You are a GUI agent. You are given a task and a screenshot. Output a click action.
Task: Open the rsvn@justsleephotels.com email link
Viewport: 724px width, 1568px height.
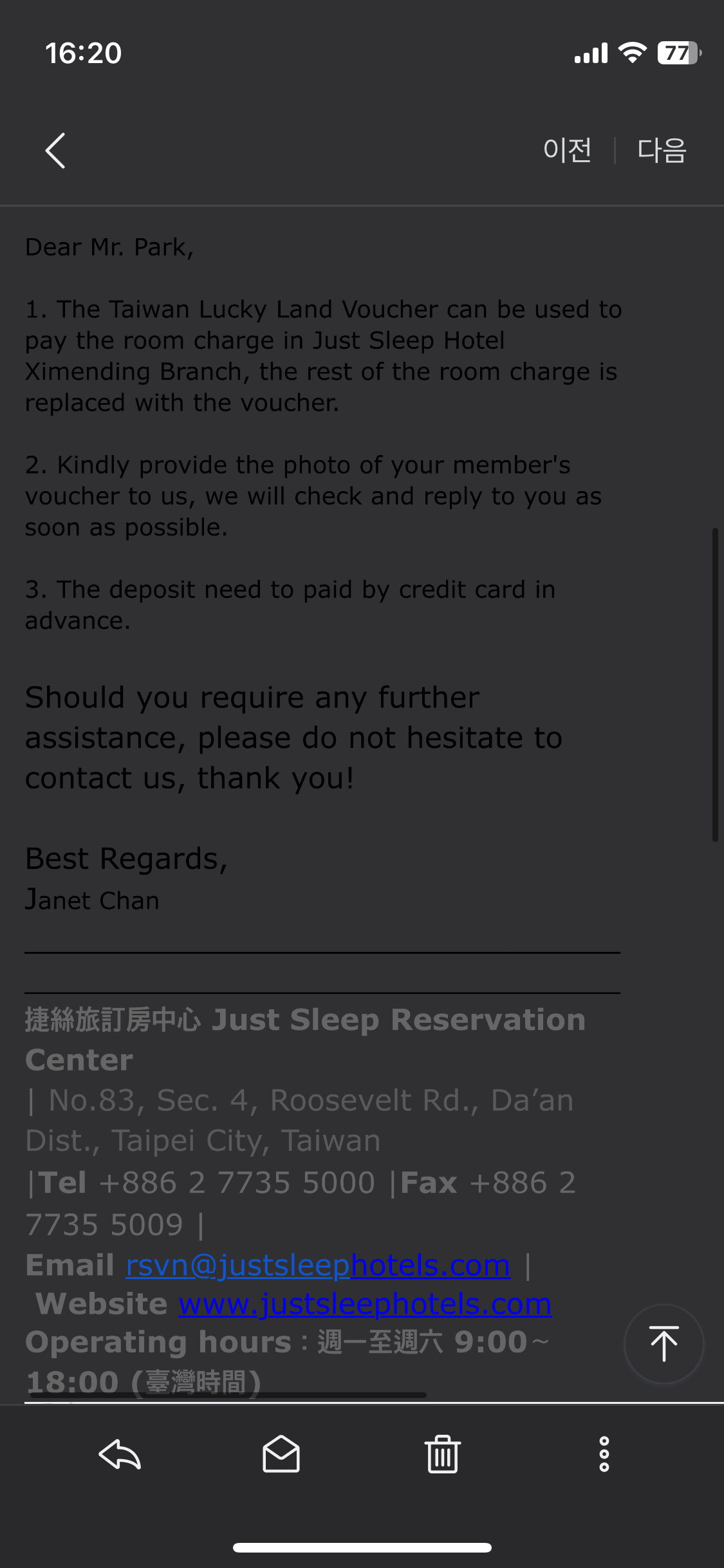tap(318, 1265)
